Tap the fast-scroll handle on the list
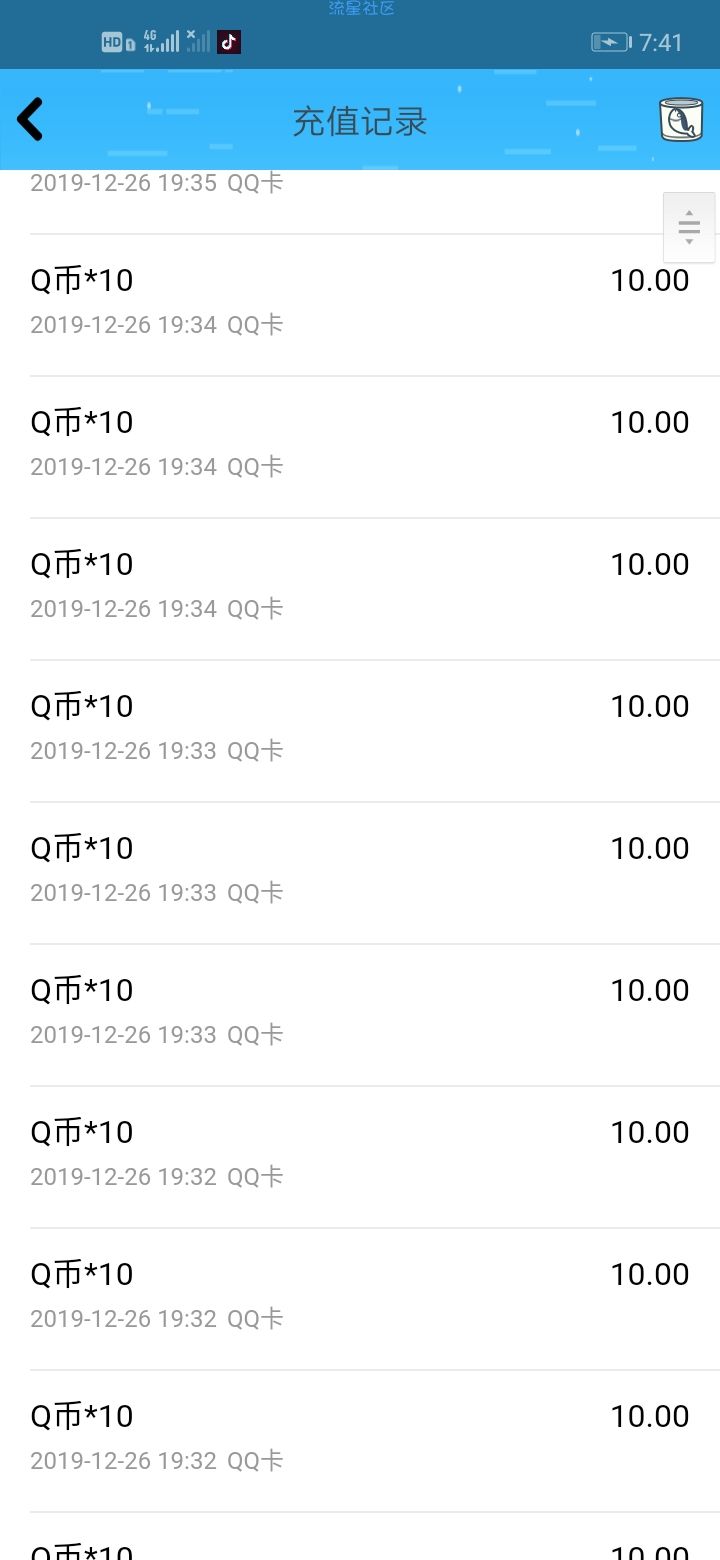The image size is (720, 1560). tap(689, 228)
